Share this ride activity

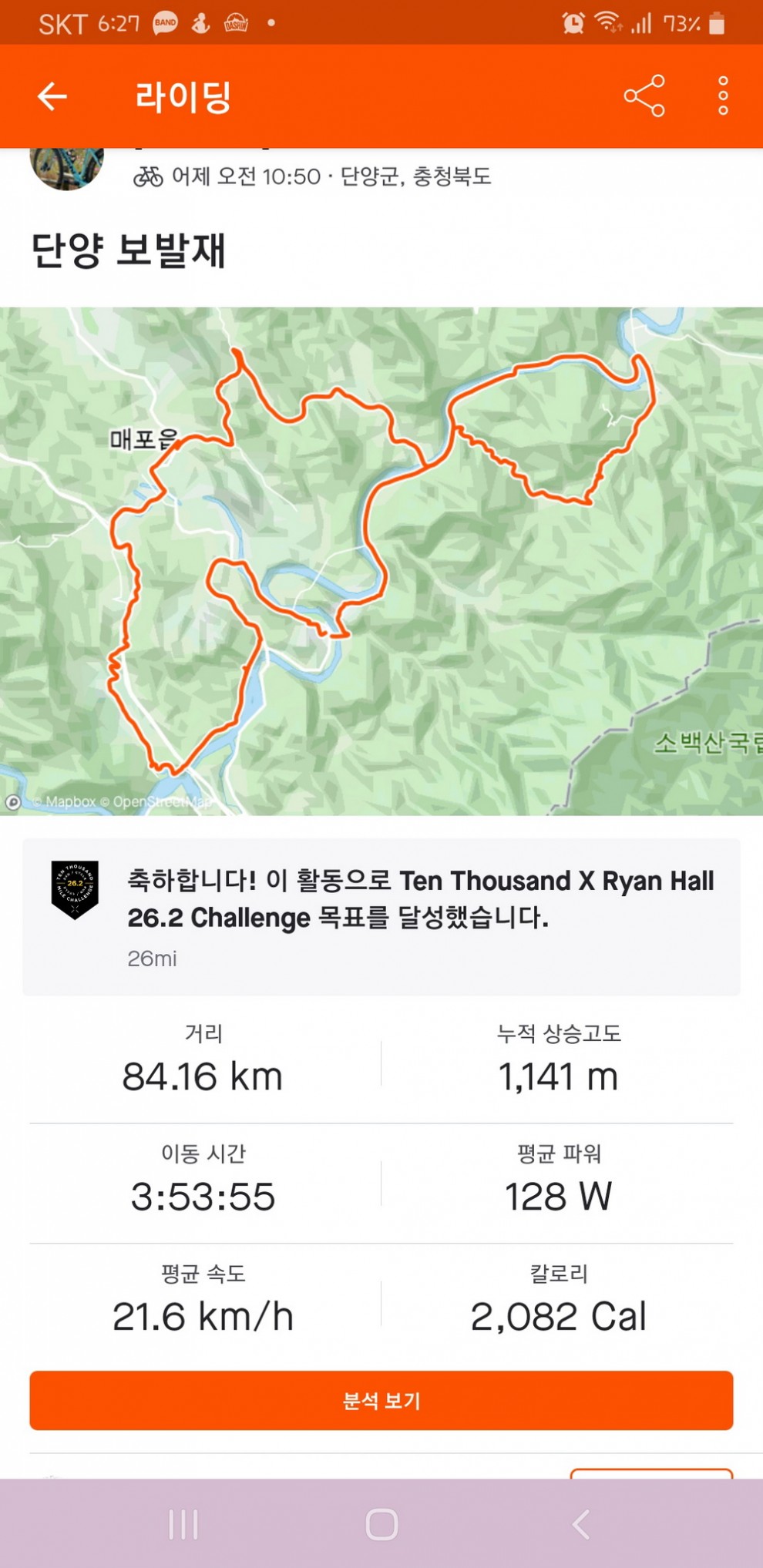[644, 96]
